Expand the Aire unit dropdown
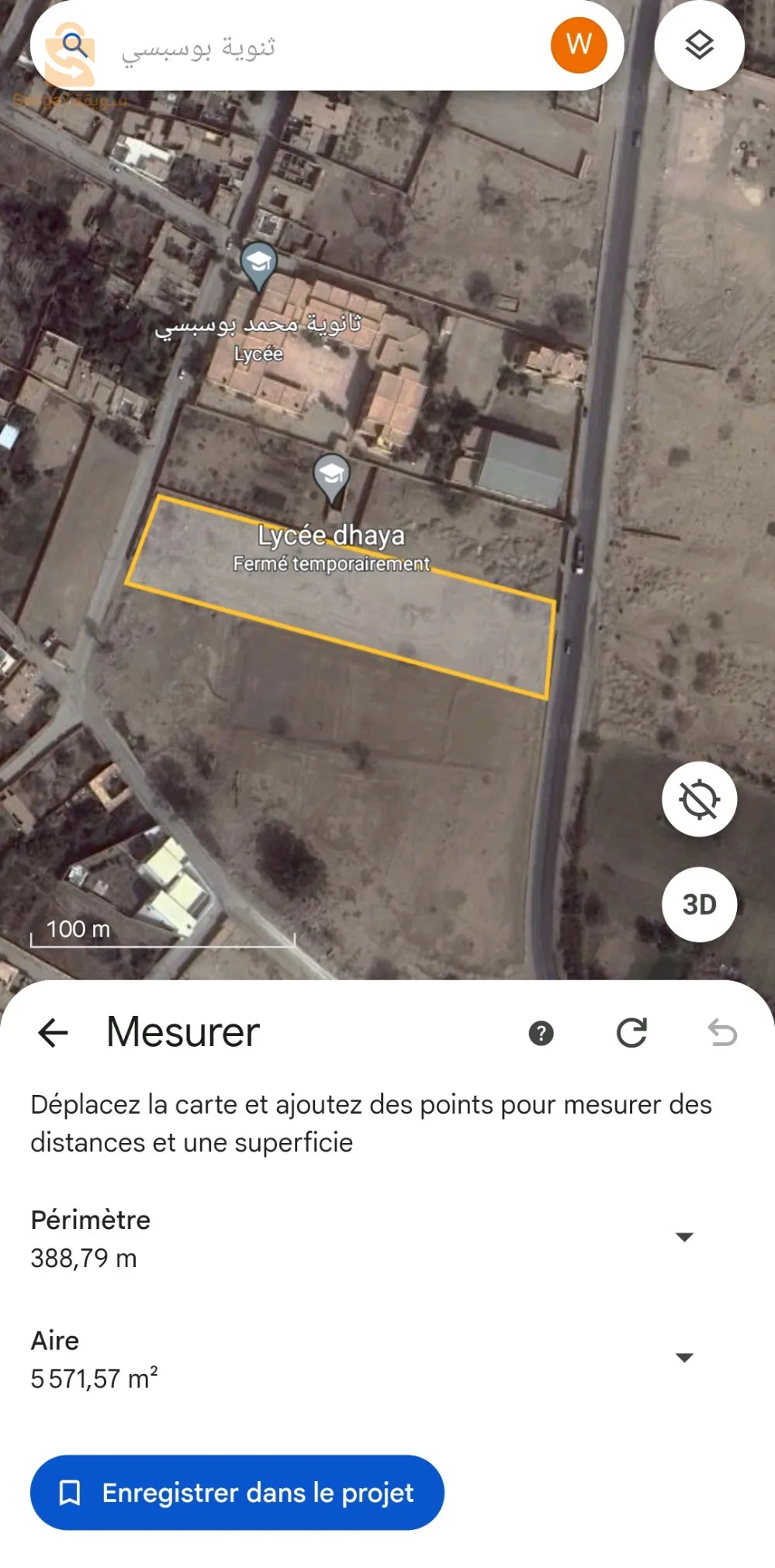 [x=683, y=1357]
